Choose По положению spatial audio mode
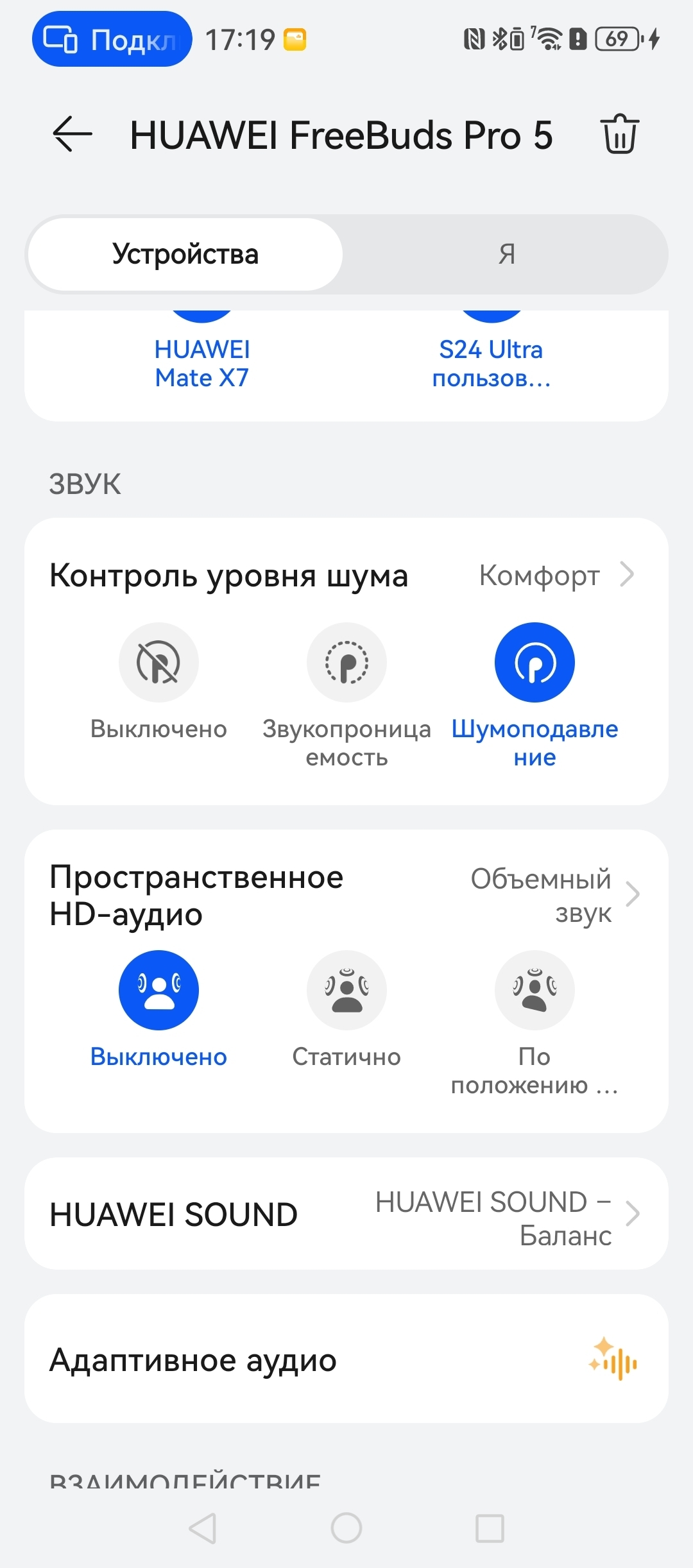 (535, 991)
